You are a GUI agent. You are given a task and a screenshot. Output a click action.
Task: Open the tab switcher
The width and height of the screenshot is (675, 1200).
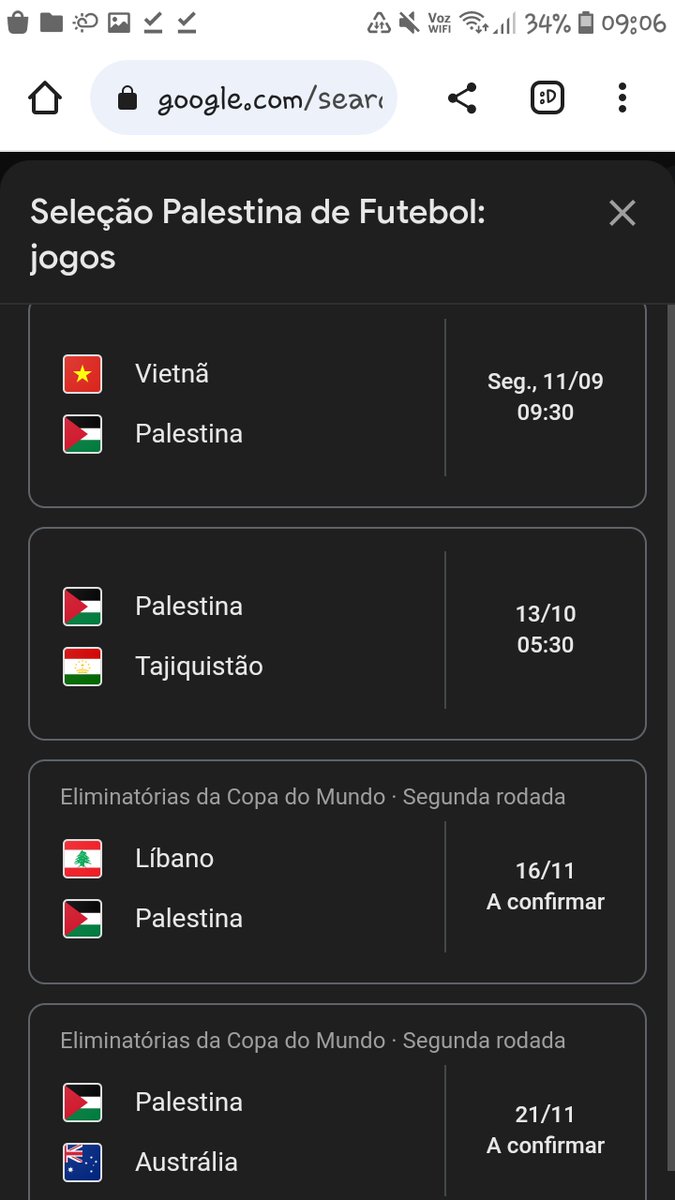pyautogui.click(x=547, y=98)
